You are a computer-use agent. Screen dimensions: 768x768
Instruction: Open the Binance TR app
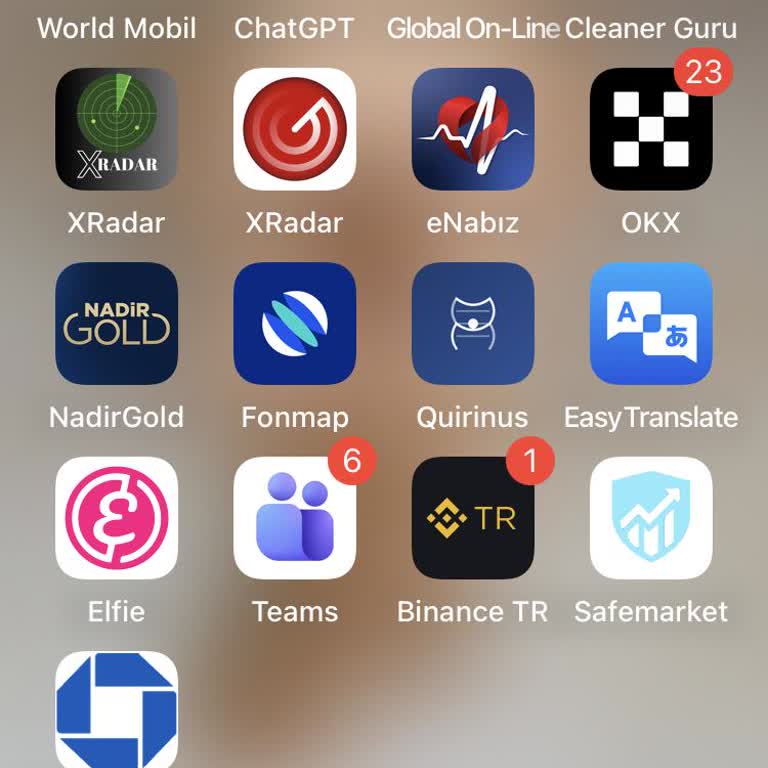[x=473, y=518]
